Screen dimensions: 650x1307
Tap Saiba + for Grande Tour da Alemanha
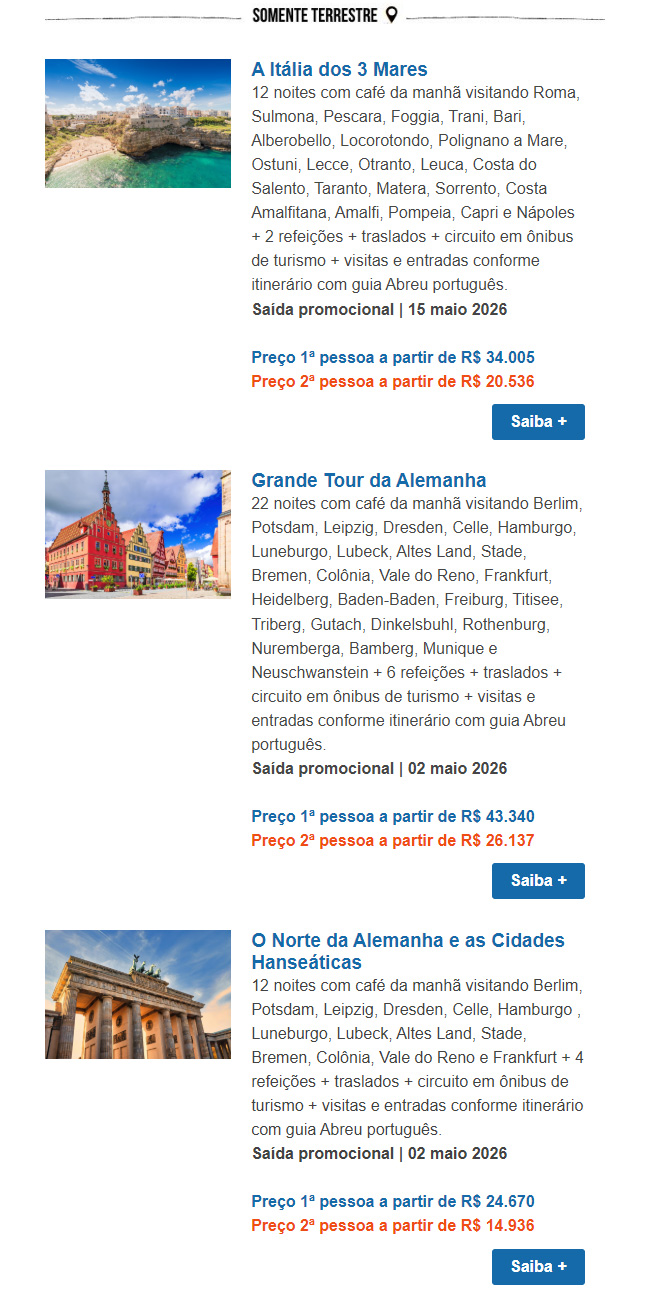(538, 881)
